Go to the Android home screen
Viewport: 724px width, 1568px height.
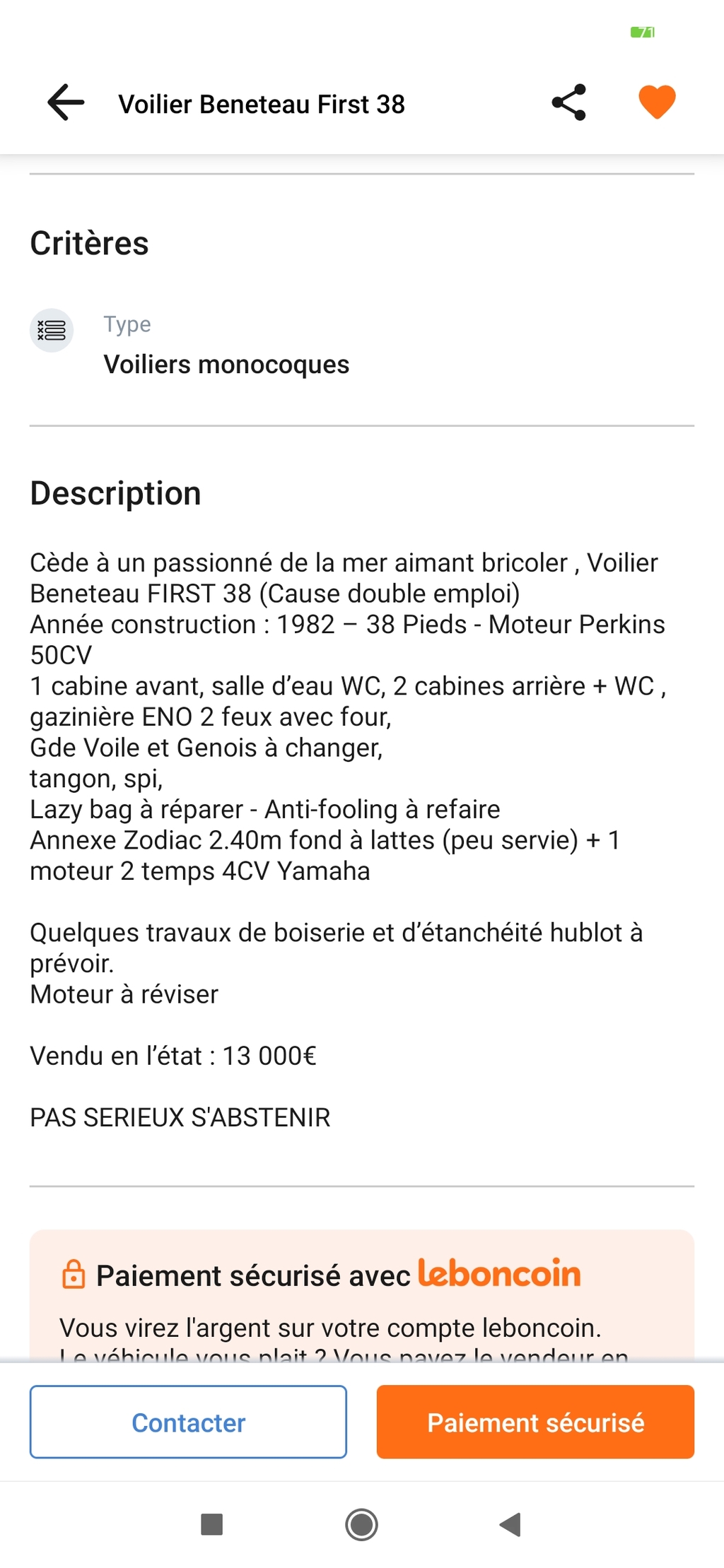(361, 1524)
